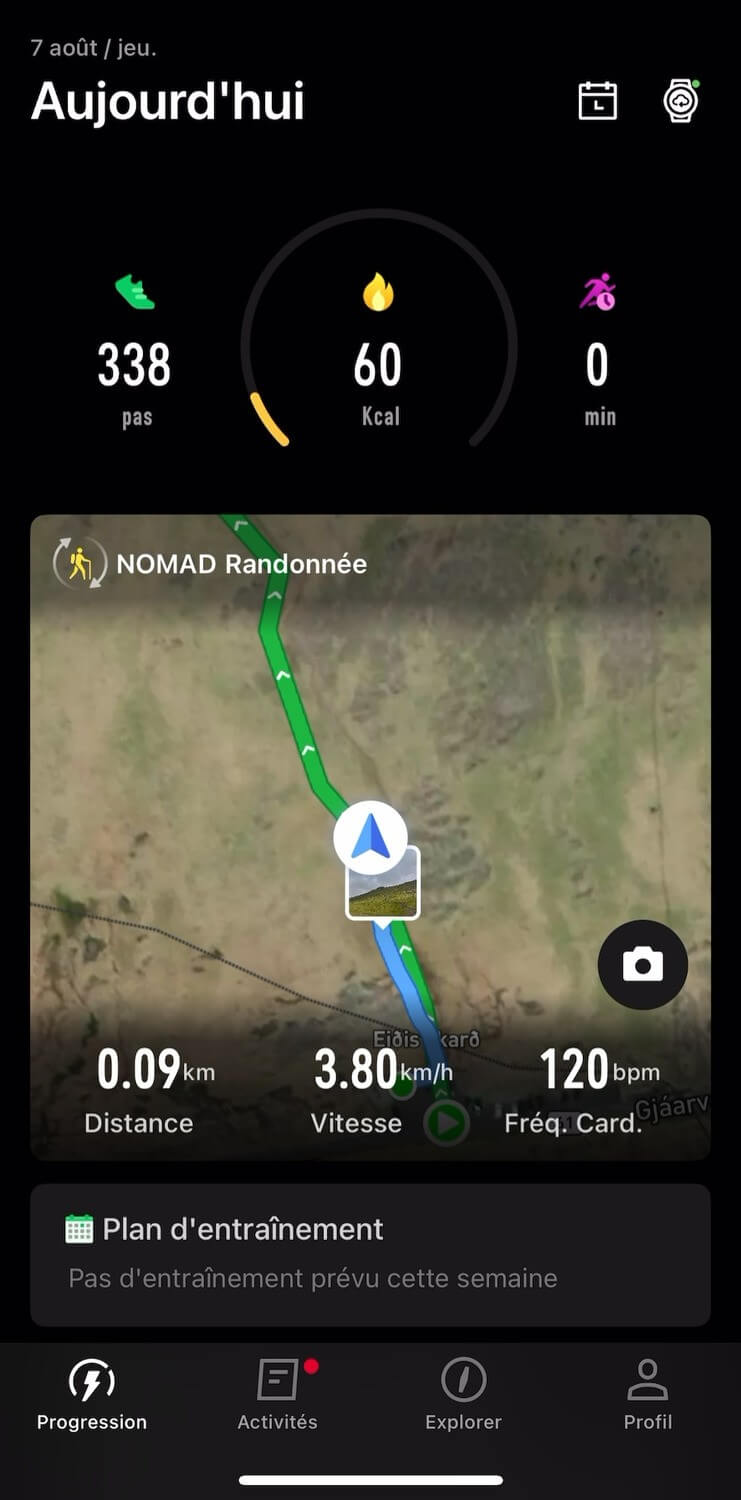Select the Progression tab

tap(92, 1394)
